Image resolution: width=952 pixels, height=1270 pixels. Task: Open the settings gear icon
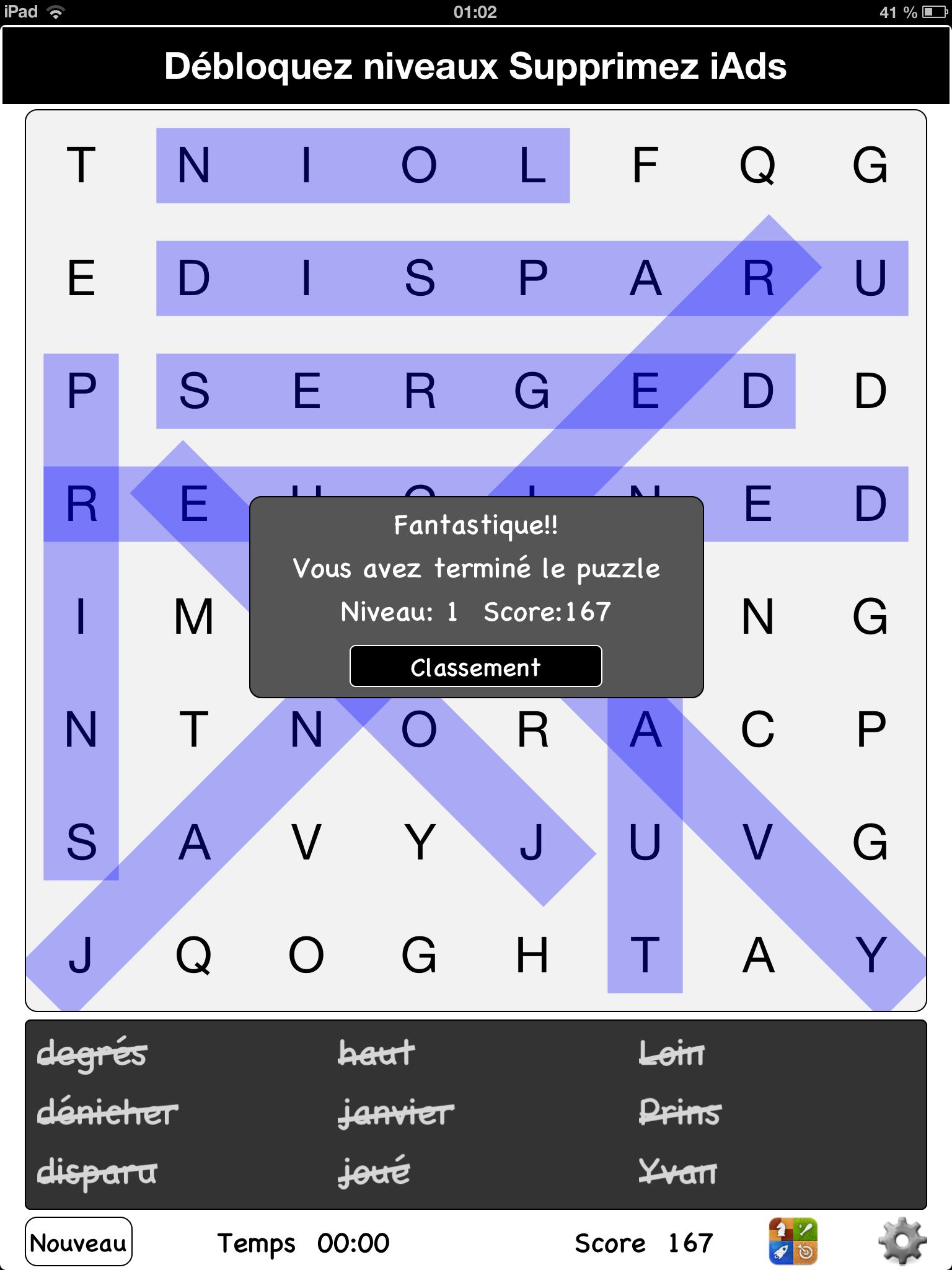902,1241
